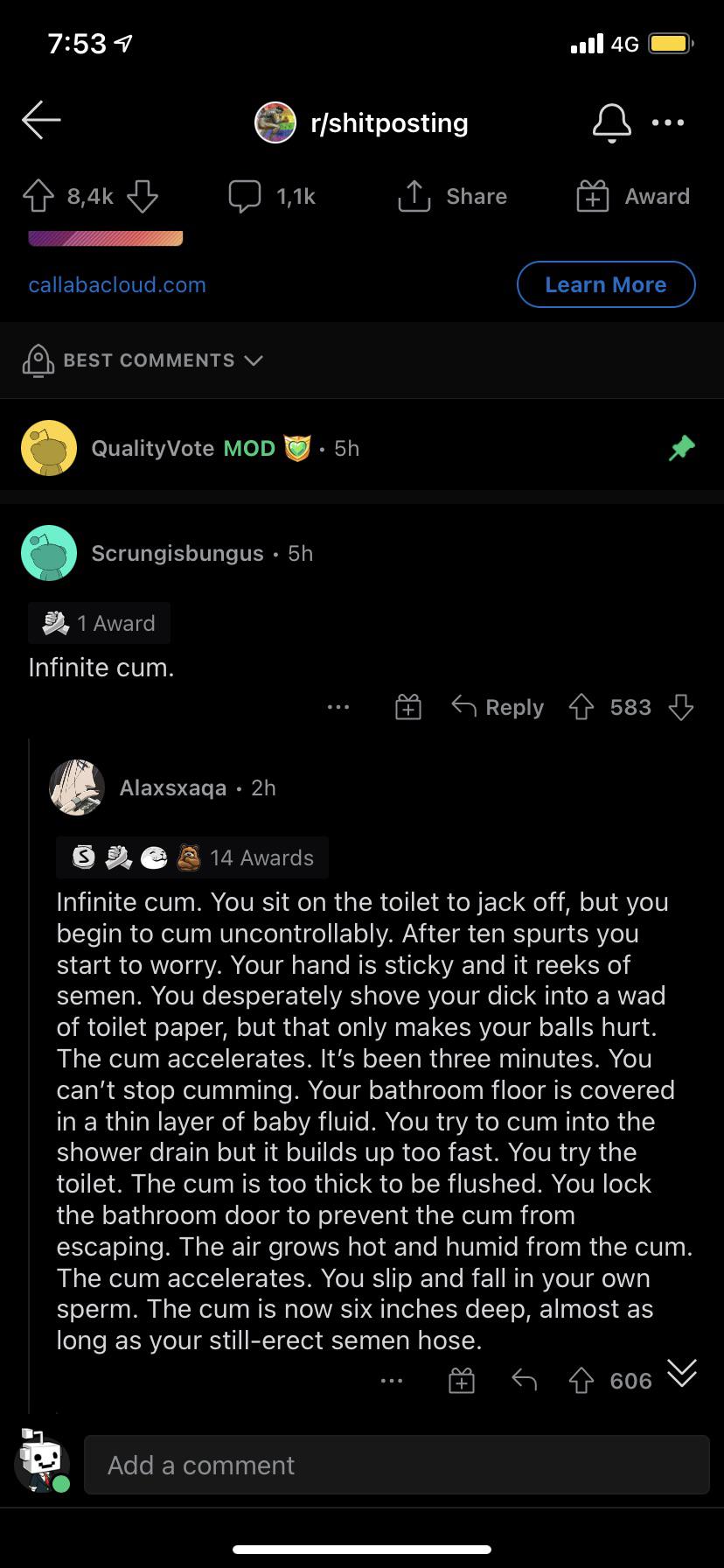Open the comments count icon

tap(246, 195)
